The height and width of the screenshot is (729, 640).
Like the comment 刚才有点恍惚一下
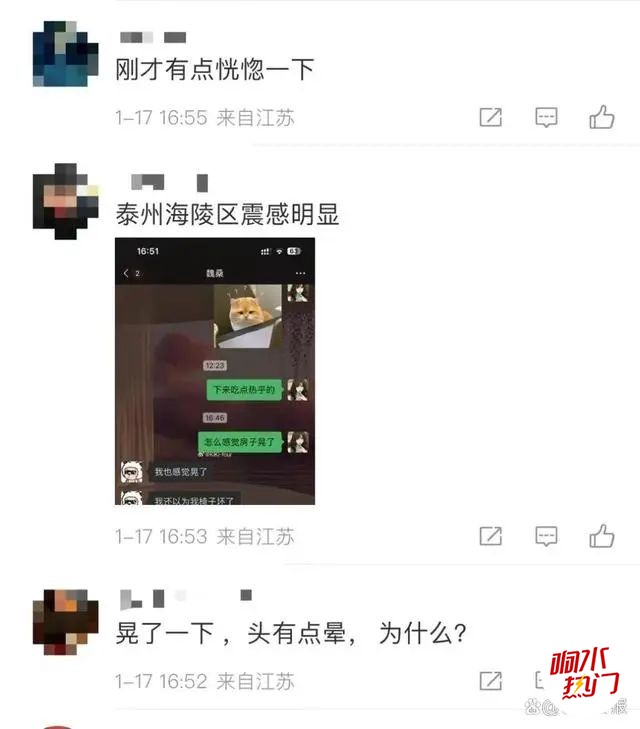pyautogui.click(x=601, y=117)
